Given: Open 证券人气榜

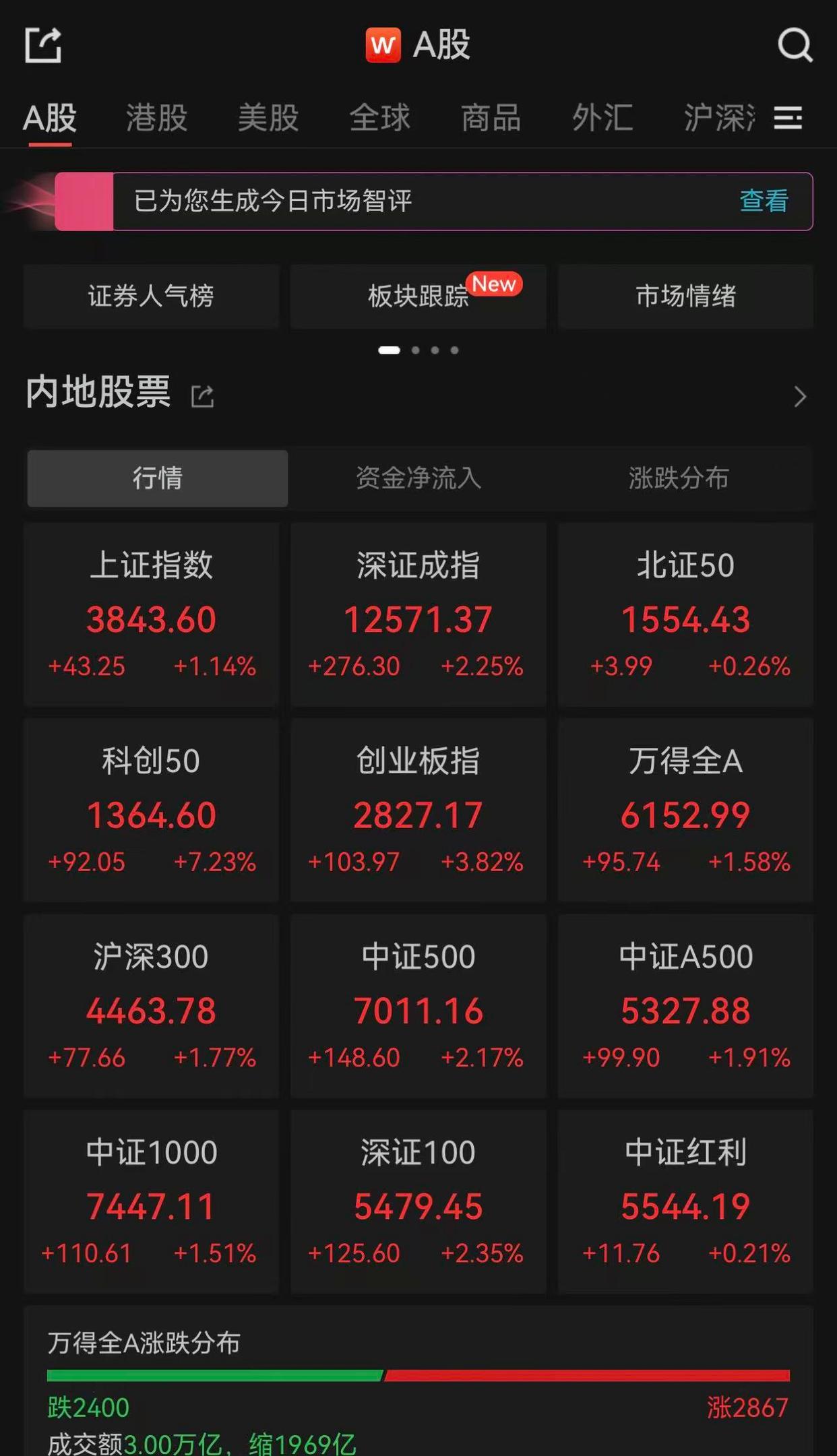Looking at the screenshot, I should 151,296.
